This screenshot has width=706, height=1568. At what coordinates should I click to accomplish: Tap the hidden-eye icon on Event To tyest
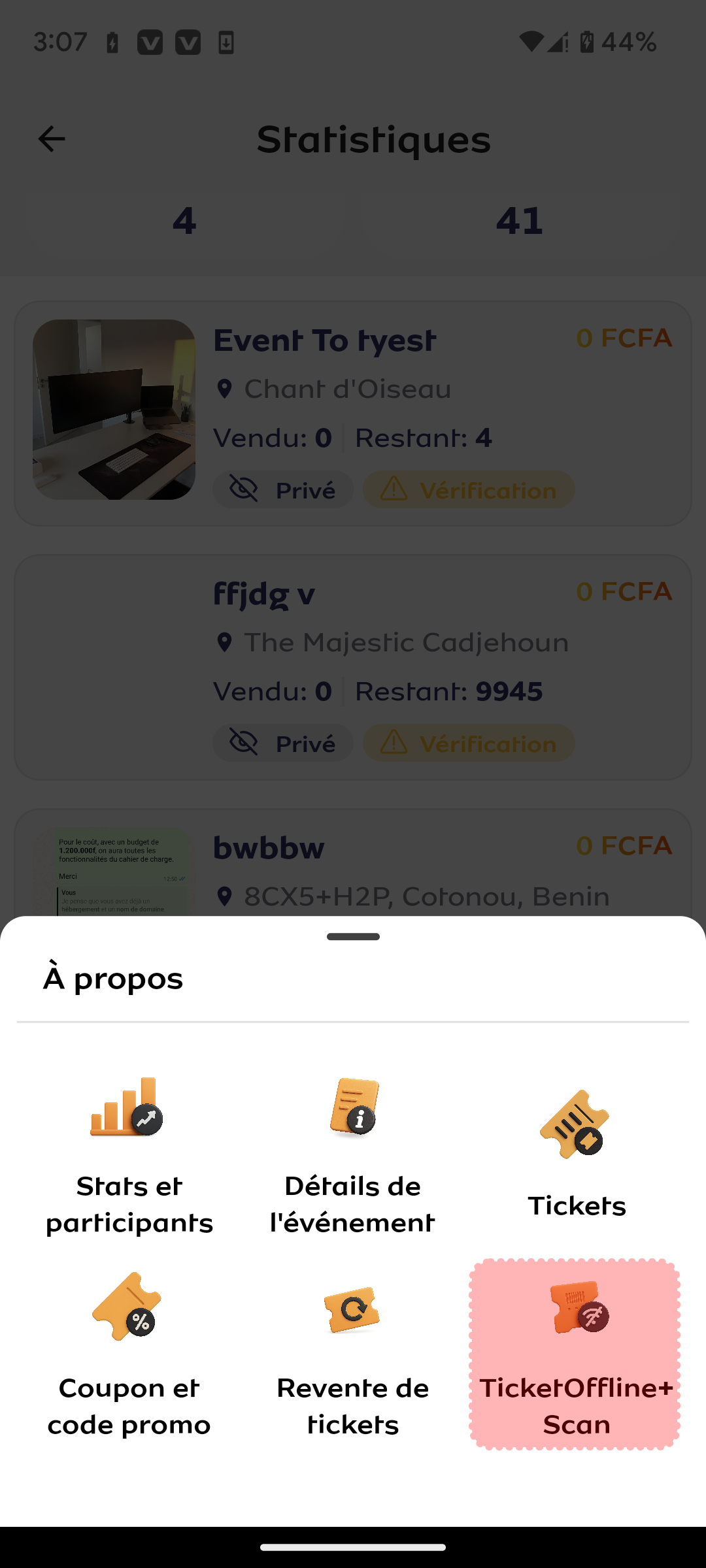(x=243, y=489)
